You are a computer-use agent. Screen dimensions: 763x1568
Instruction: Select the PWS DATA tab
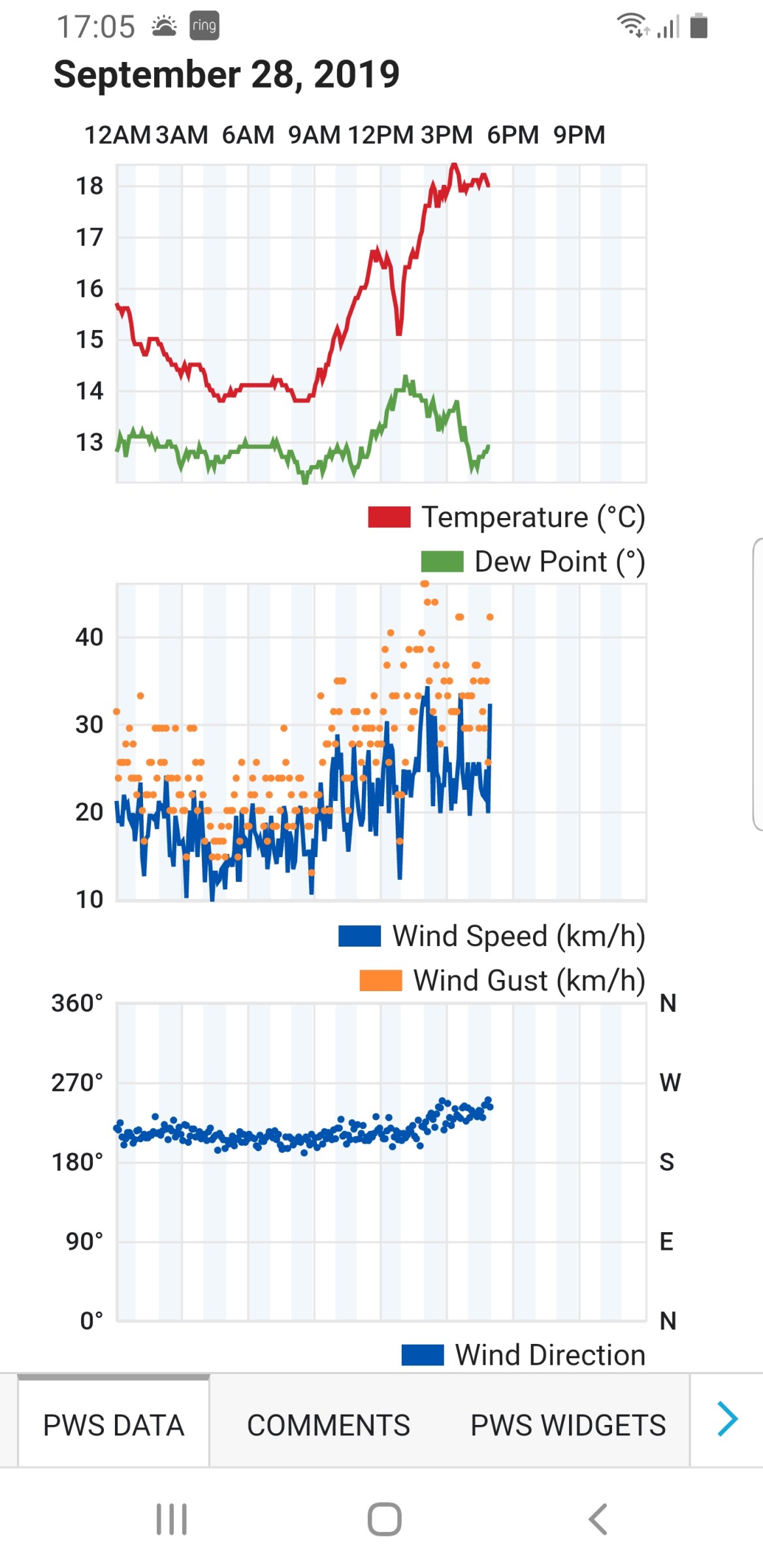(x=114, y=1424)
